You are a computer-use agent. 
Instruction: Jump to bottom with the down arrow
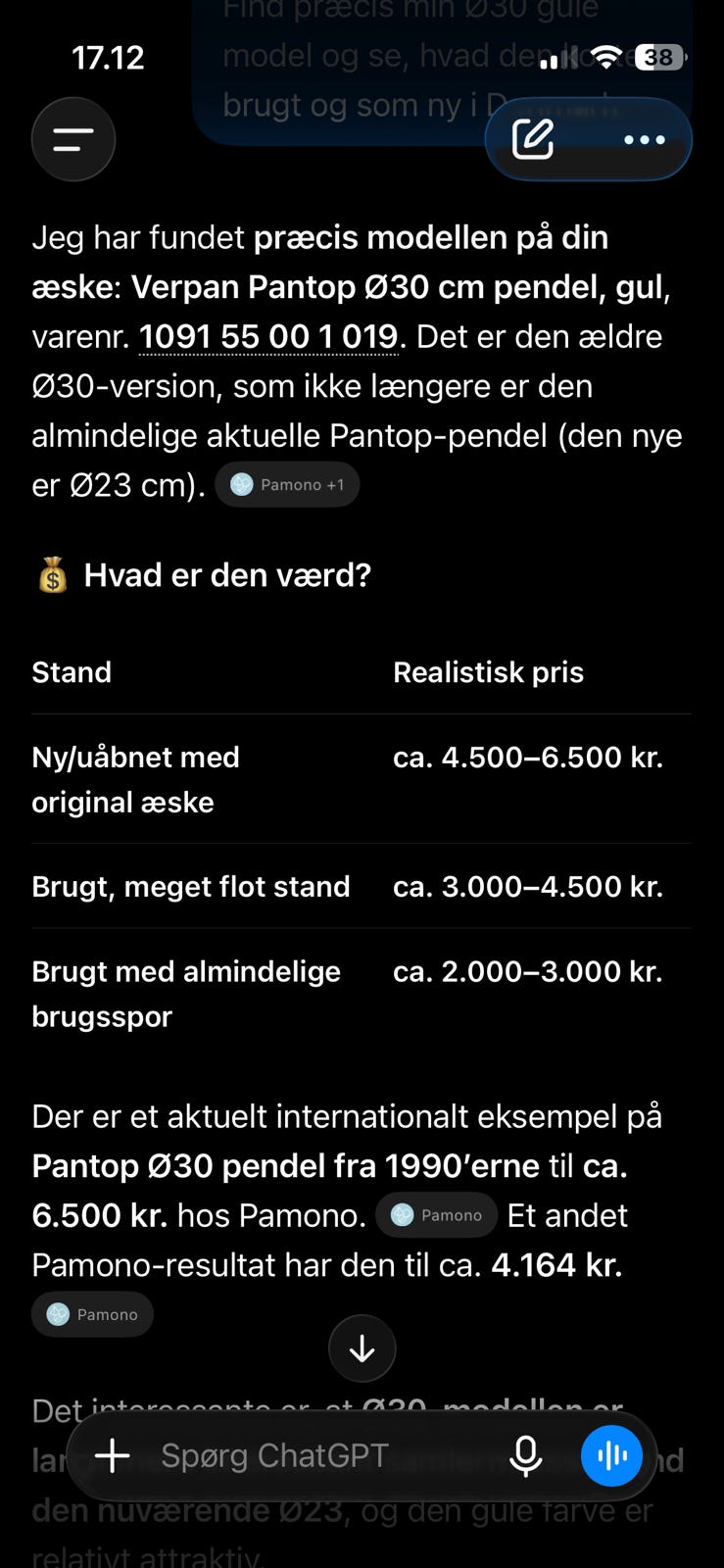click(x=362, y=1349)
